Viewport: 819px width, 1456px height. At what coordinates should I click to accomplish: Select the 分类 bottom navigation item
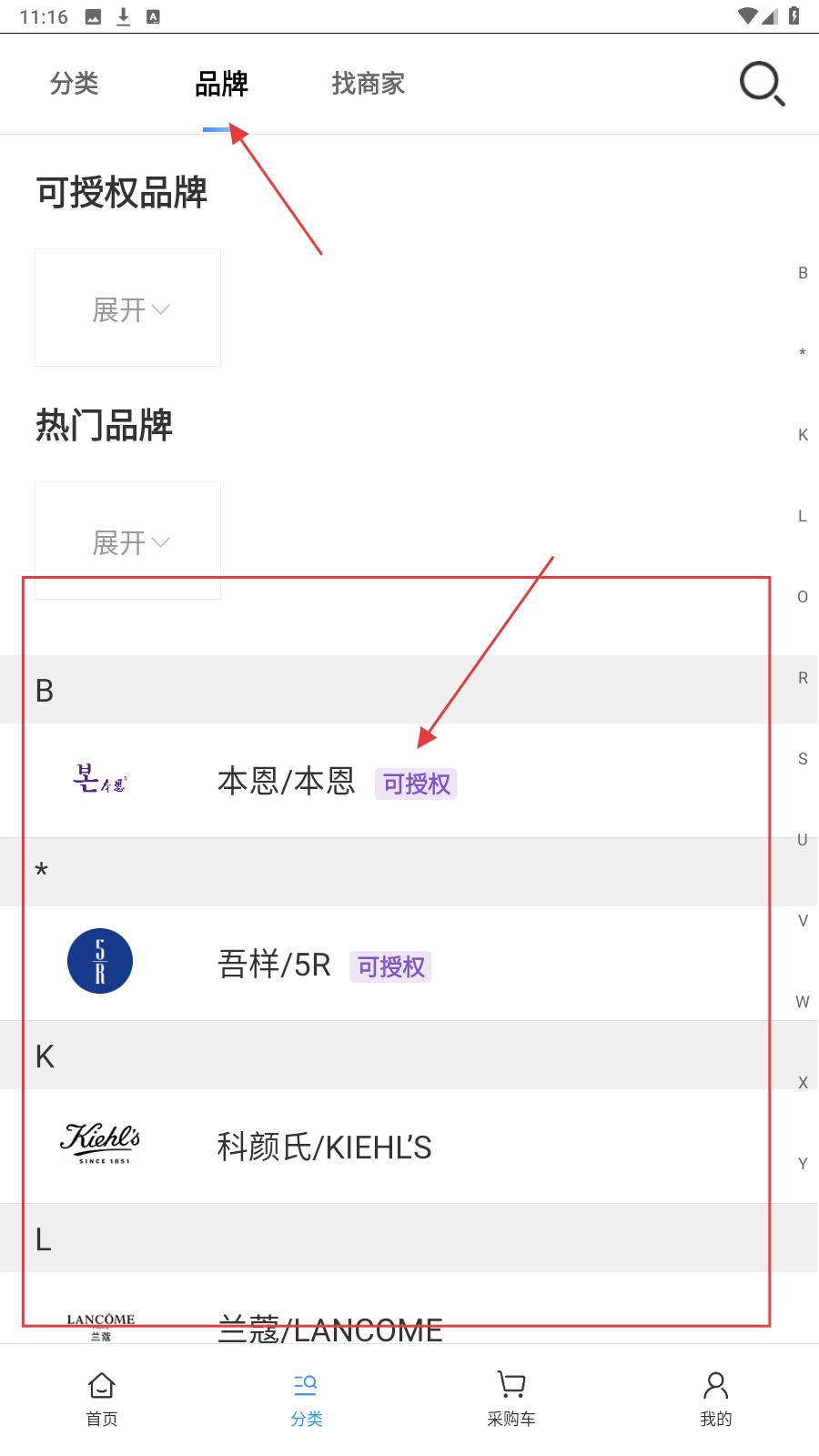coord(307,1399)
